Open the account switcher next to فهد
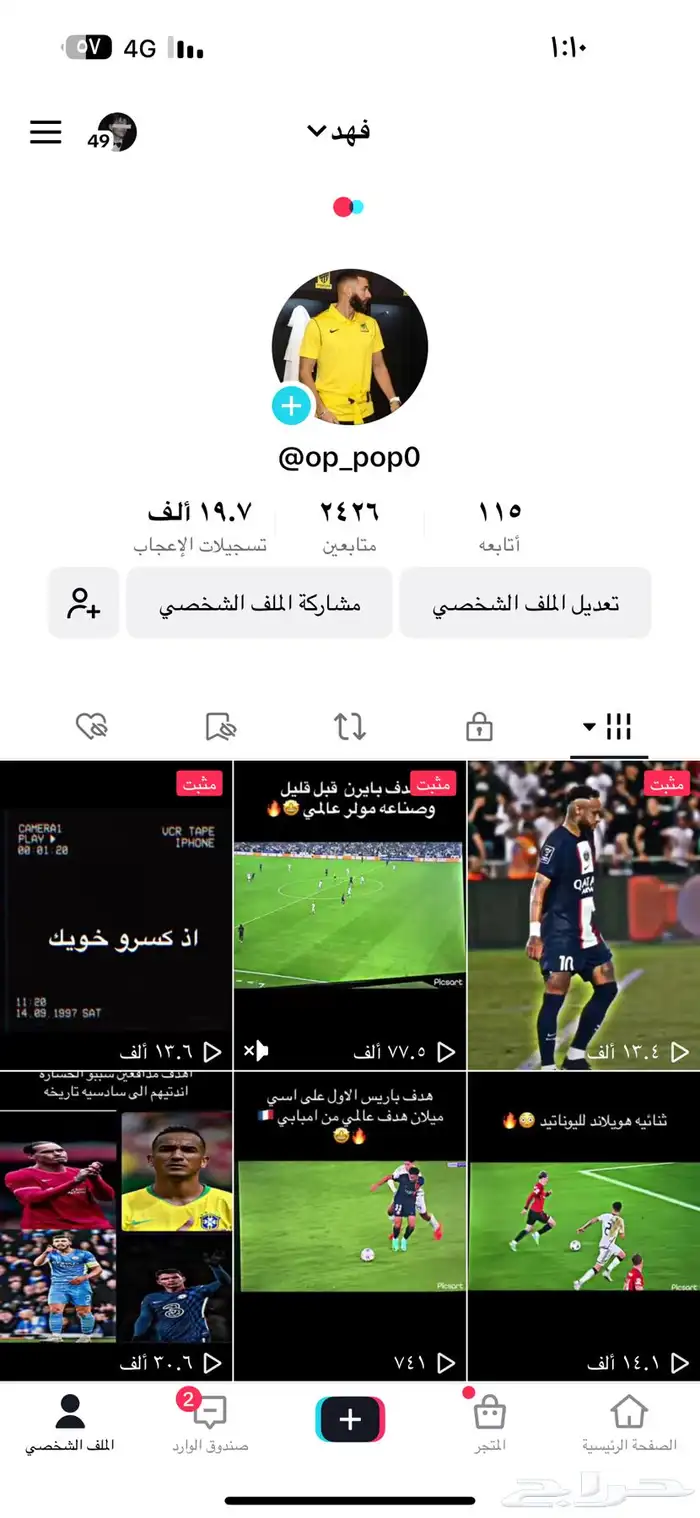Image resolution: width=700 pixels, height=1518 pixels. [338, 131]
